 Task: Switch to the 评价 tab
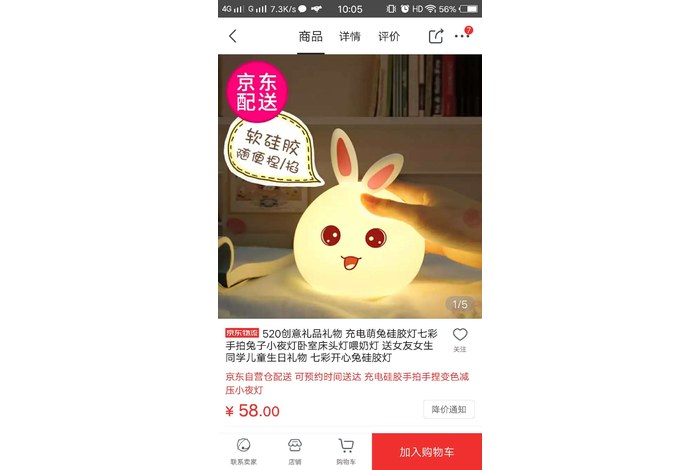[x=389, y=36]
